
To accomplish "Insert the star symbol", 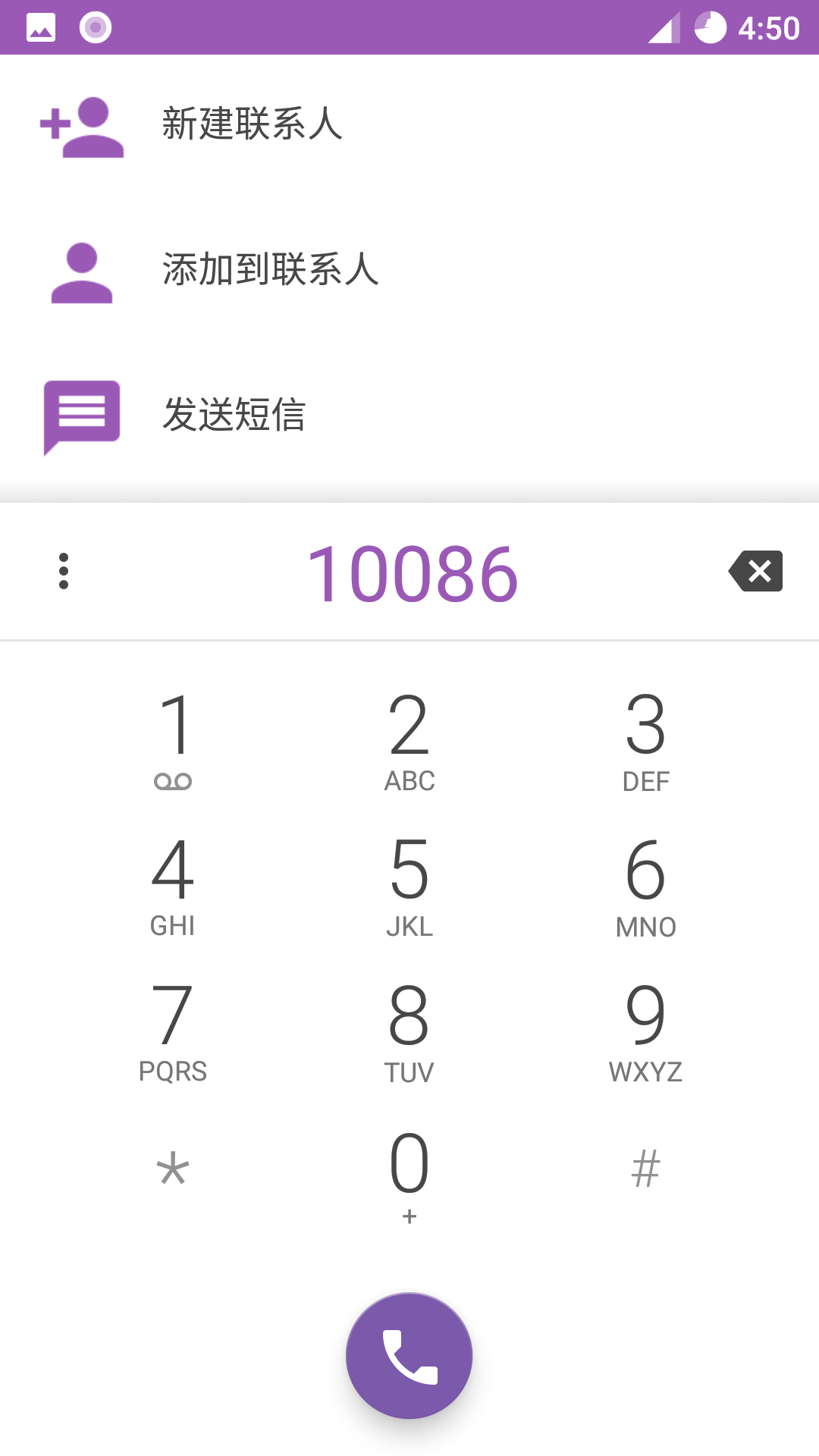I will (173, 1170).
